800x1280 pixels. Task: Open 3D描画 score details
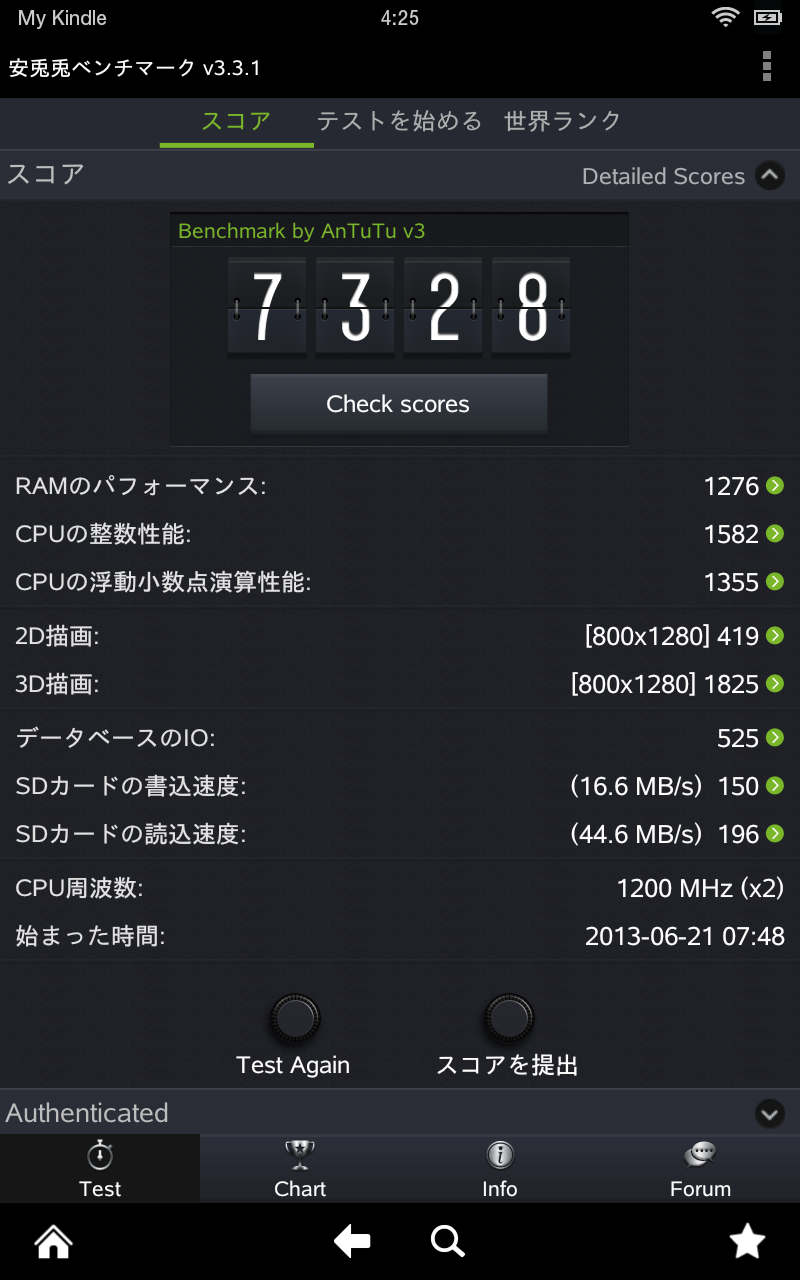point(774,684)
